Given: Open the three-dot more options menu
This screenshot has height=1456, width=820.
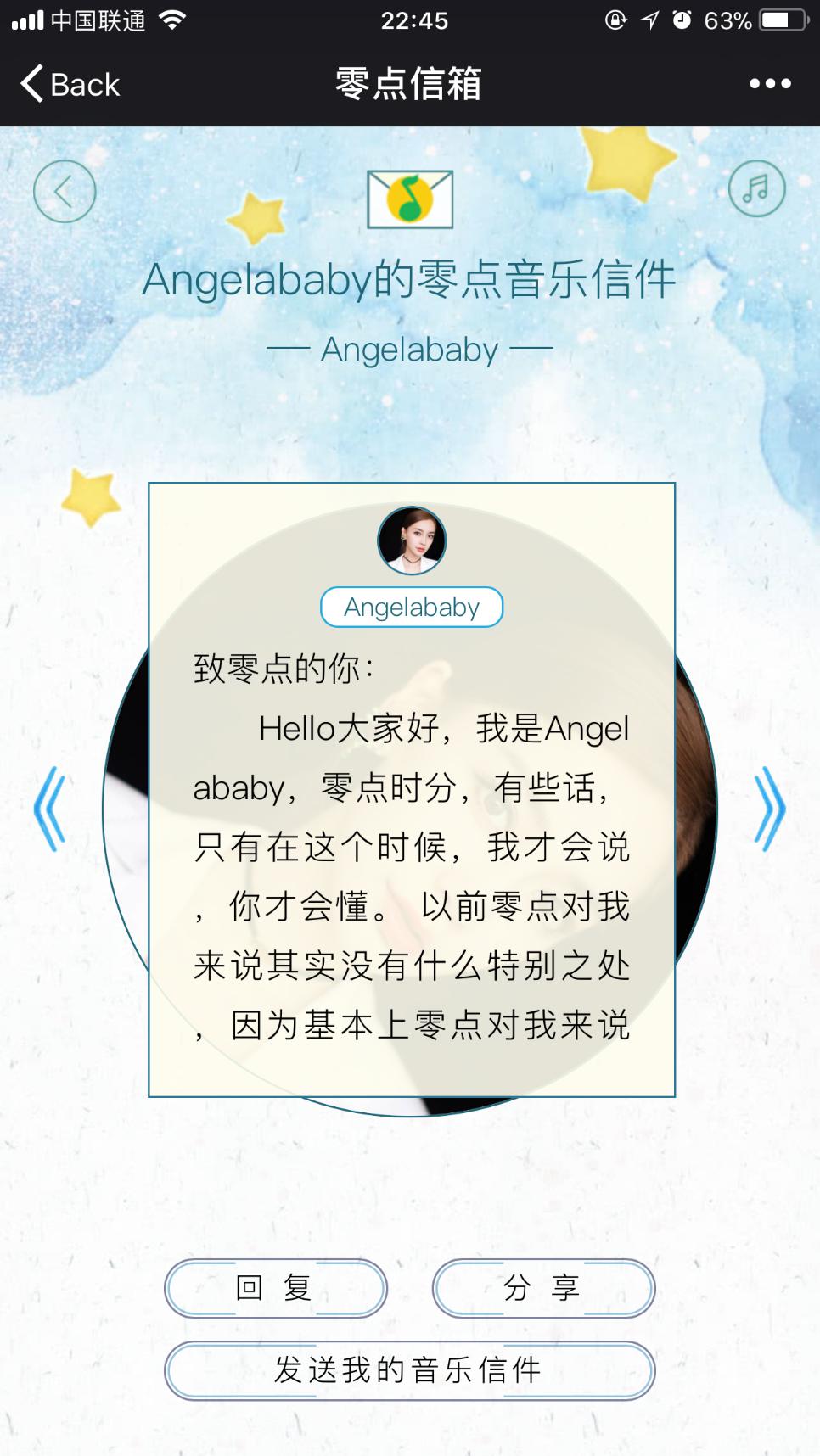Looking at the screenshot, I should (769, 82).
